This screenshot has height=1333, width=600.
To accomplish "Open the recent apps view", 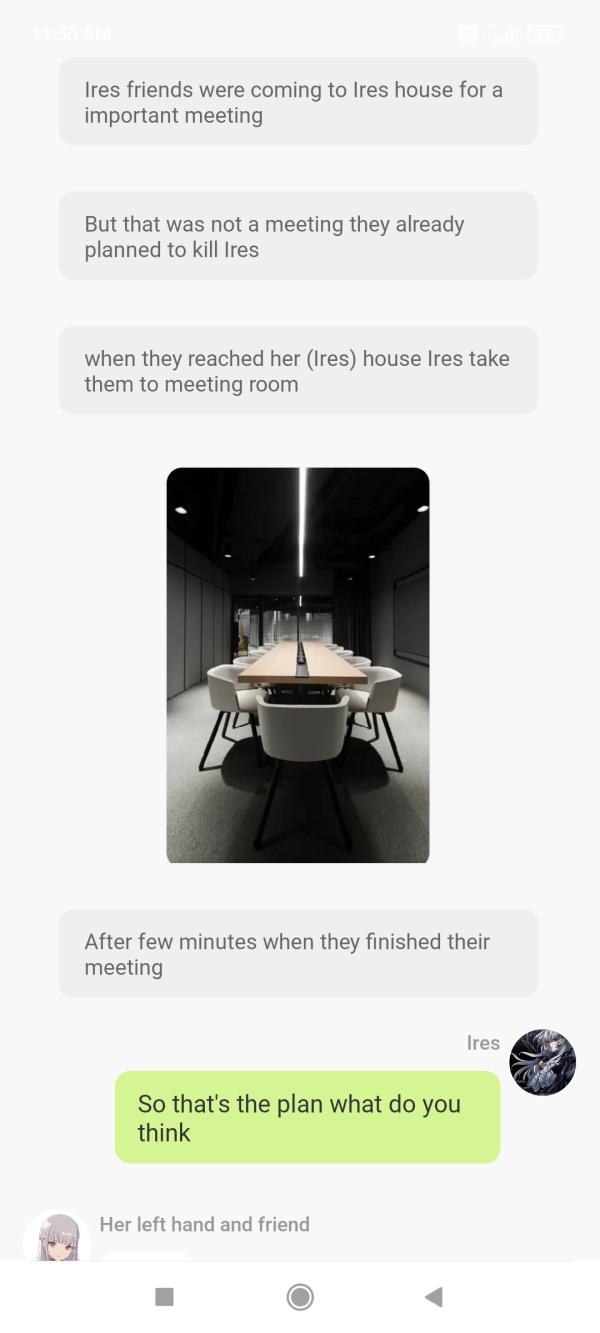I will tap(165, 1297).
